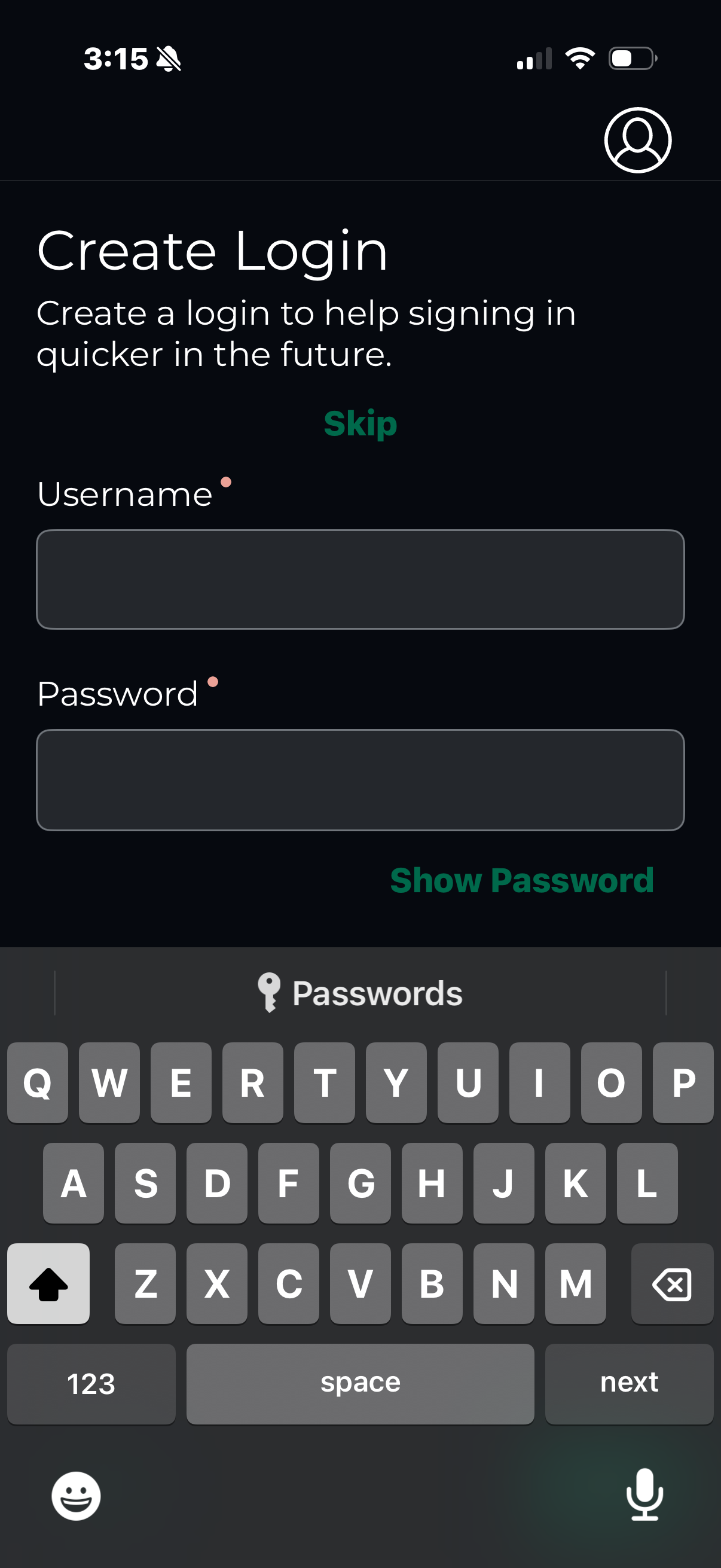Image resolution: width=721 pixels, height=1568 pixels.
Task: Tap the next key on keyboard
Action: coord(628,1383)
